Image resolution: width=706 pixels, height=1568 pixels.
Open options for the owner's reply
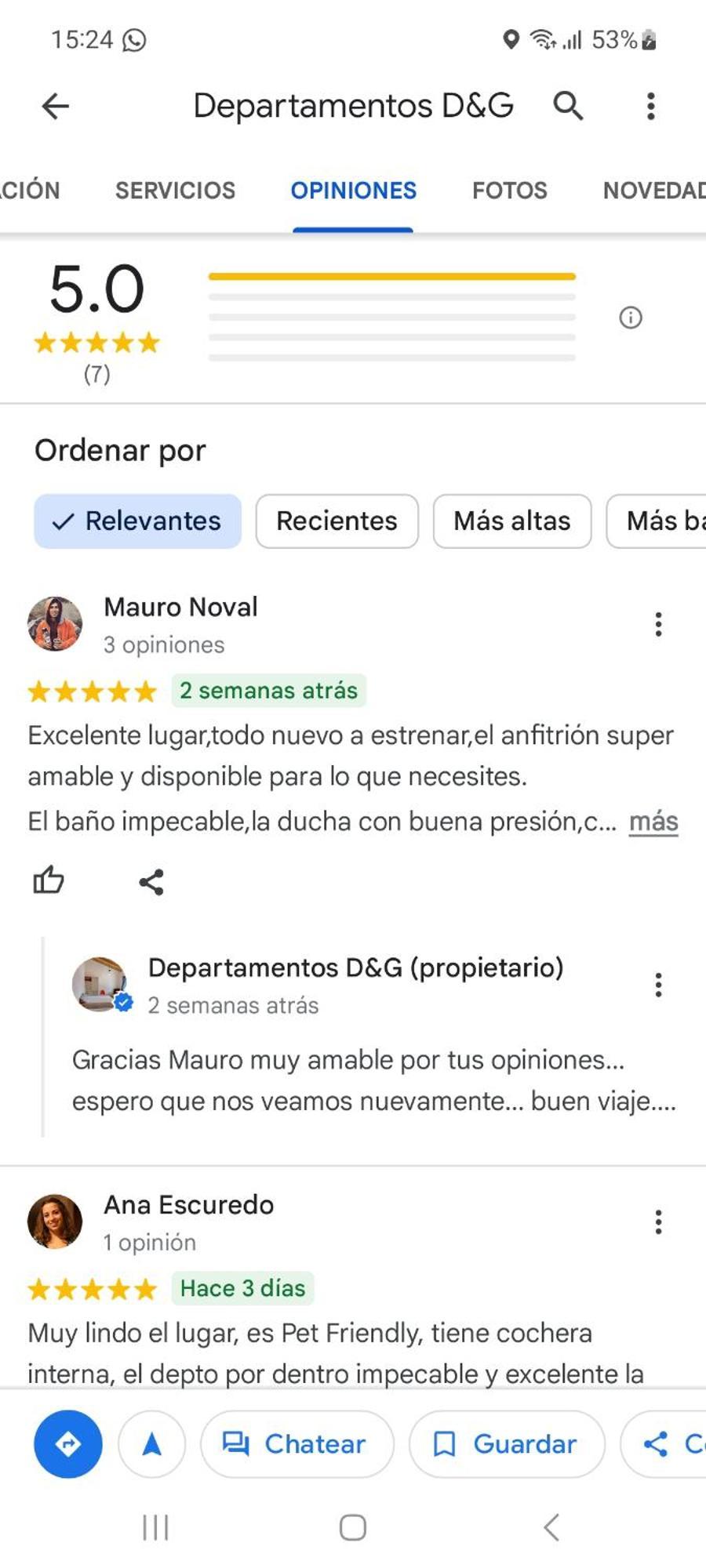(658, 985)
